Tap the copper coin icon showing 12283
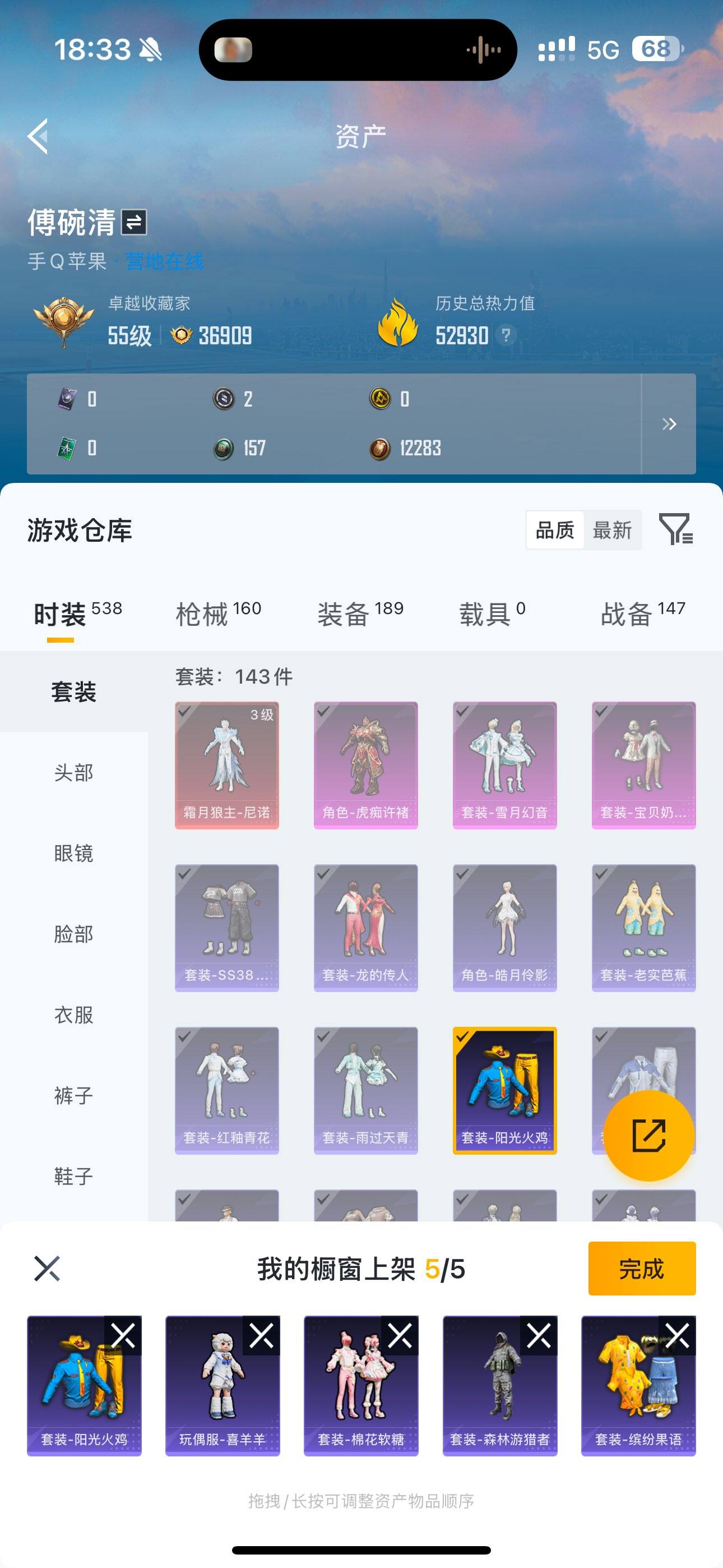The height and width of the screenshot is (1568, 723). (381, 448)
